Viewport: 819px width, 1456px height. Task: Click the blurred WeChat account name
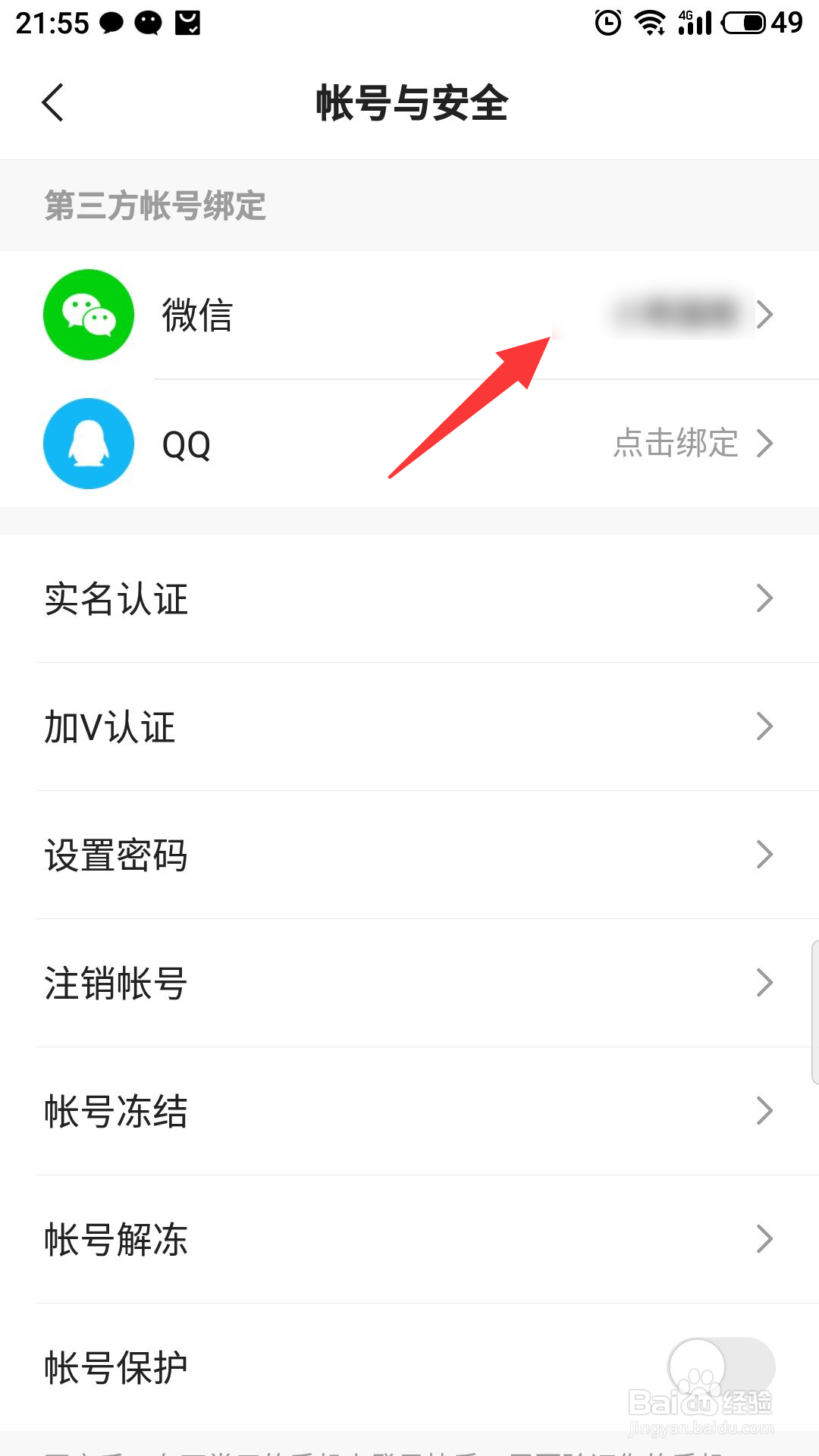click(675, 314)
